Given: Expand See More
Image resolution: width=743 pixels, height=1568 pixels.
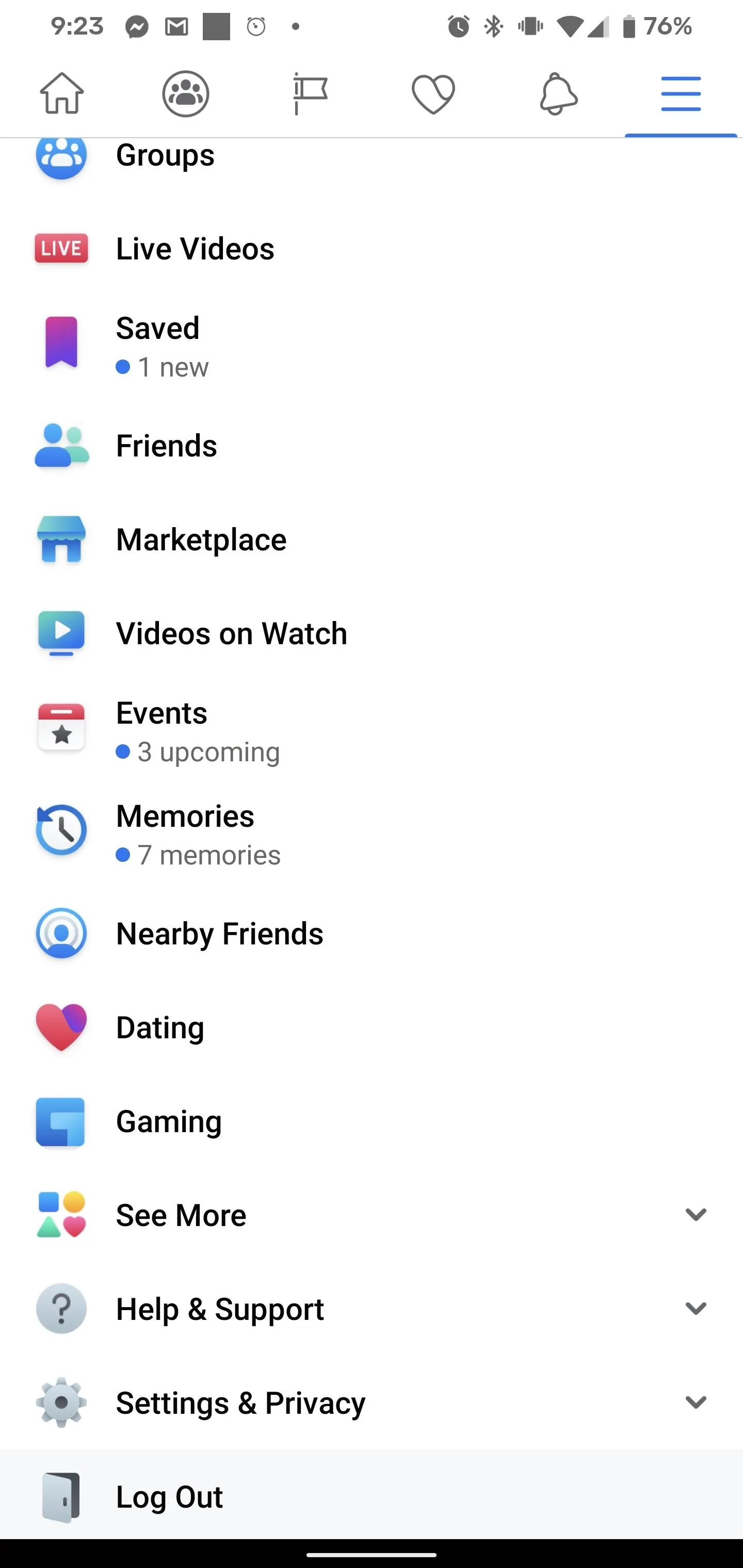Looking at the screenshot, I should click(x=372, y=1215).
